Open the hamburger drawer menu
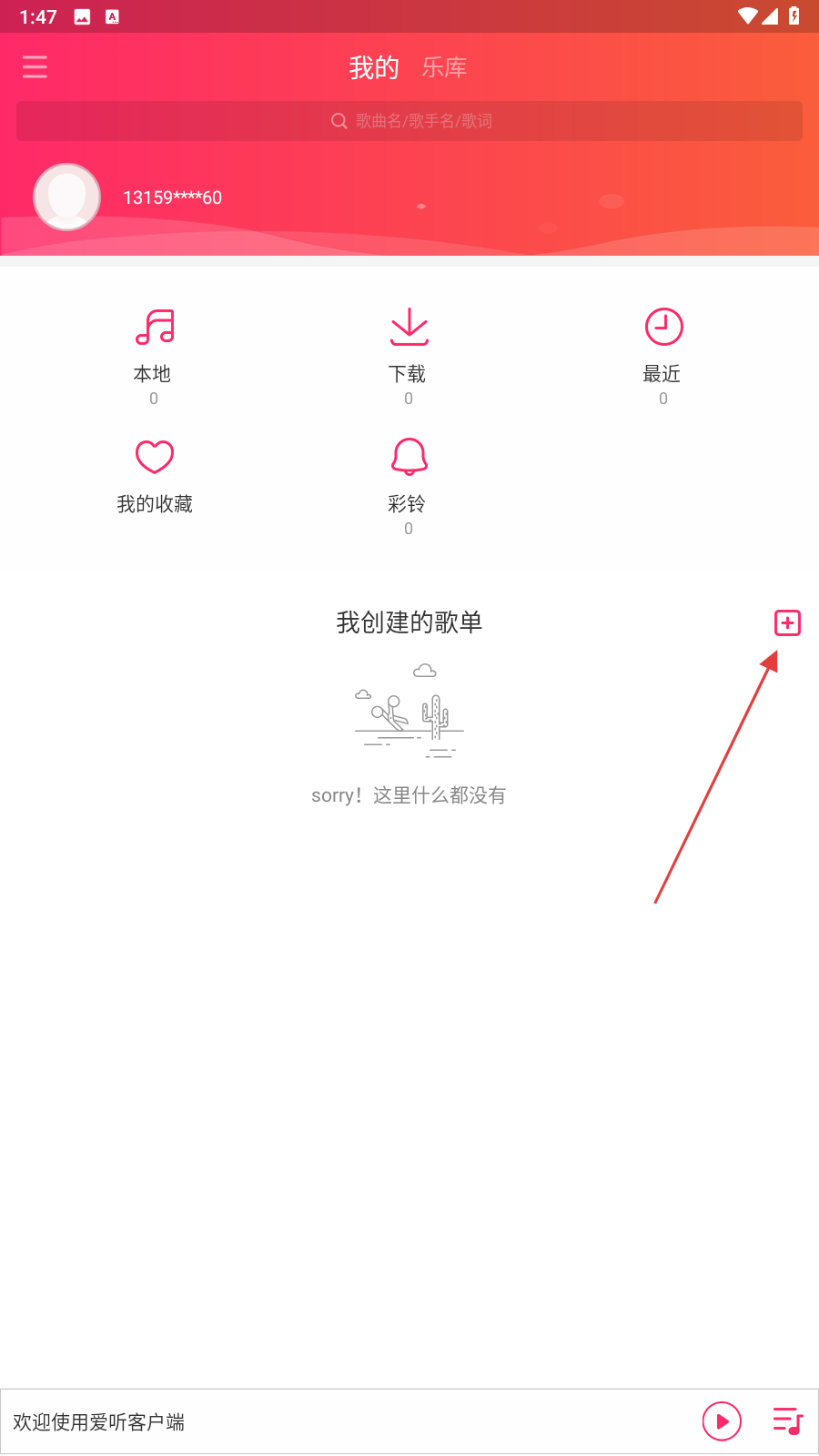The width and height of the screenshot is (819, 1456). (35, 66)
